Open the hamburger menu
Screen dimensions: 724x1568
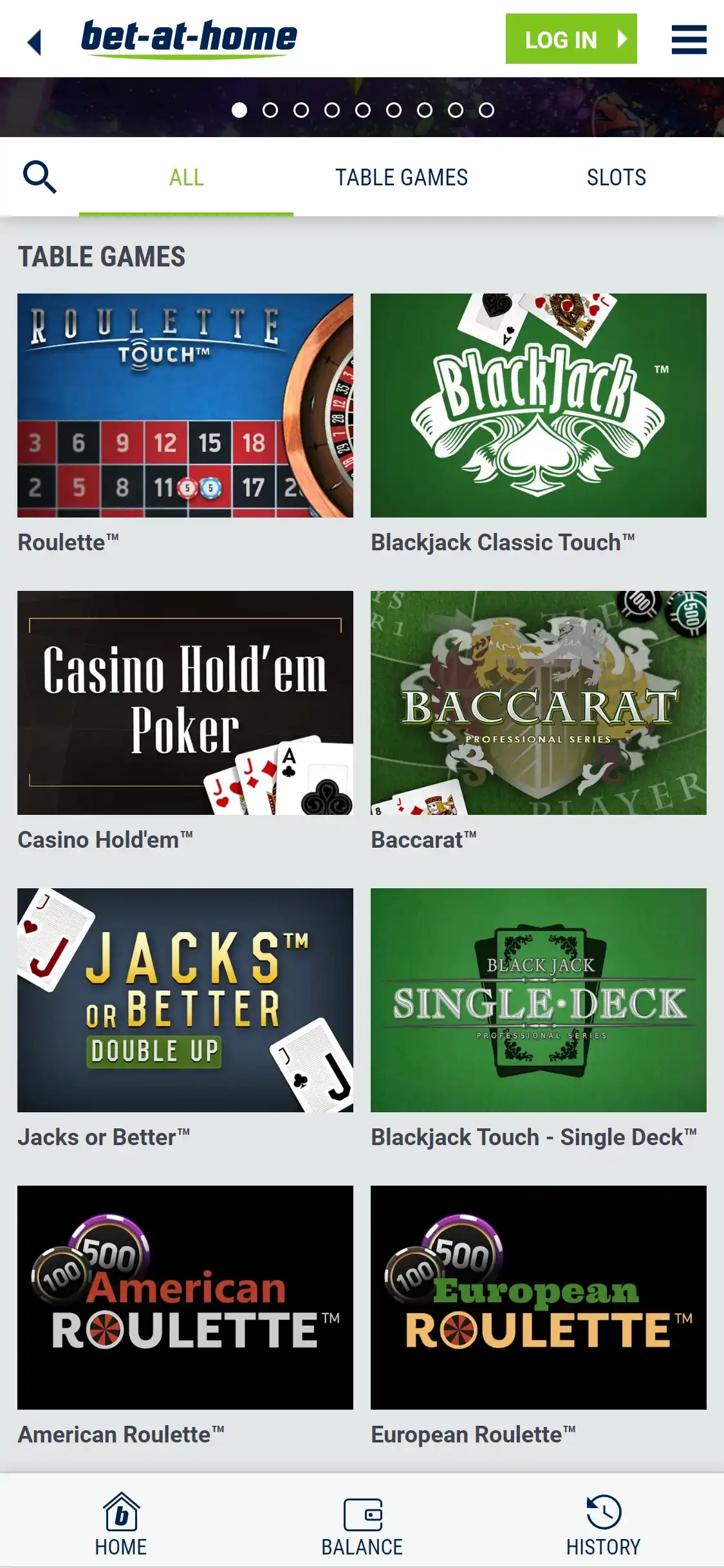click(689, 40)
